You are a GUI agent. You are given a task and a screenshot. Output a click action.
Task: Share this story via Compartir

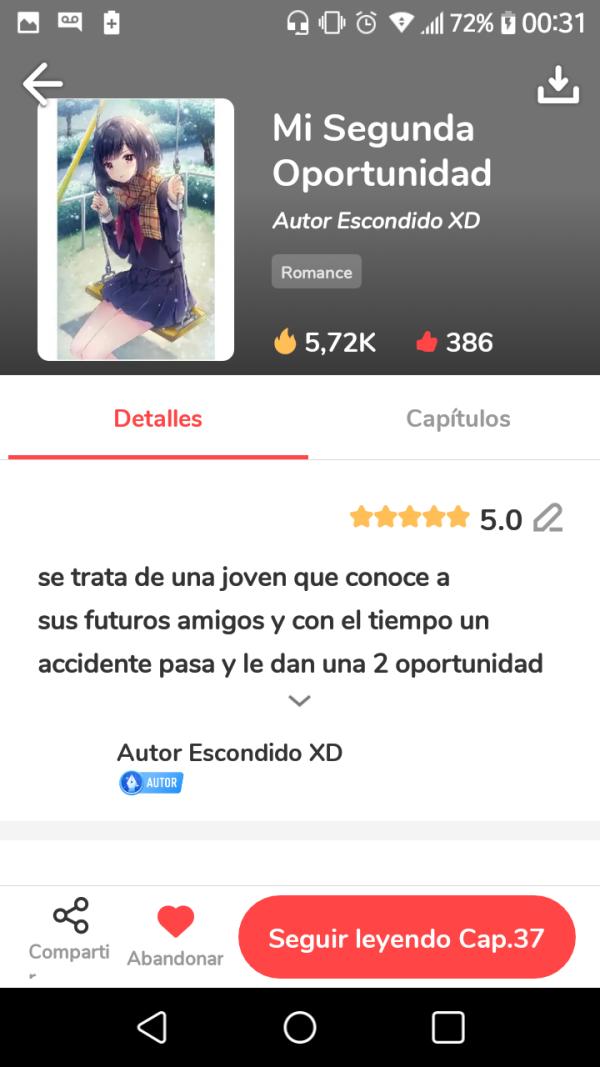[70, 930]
